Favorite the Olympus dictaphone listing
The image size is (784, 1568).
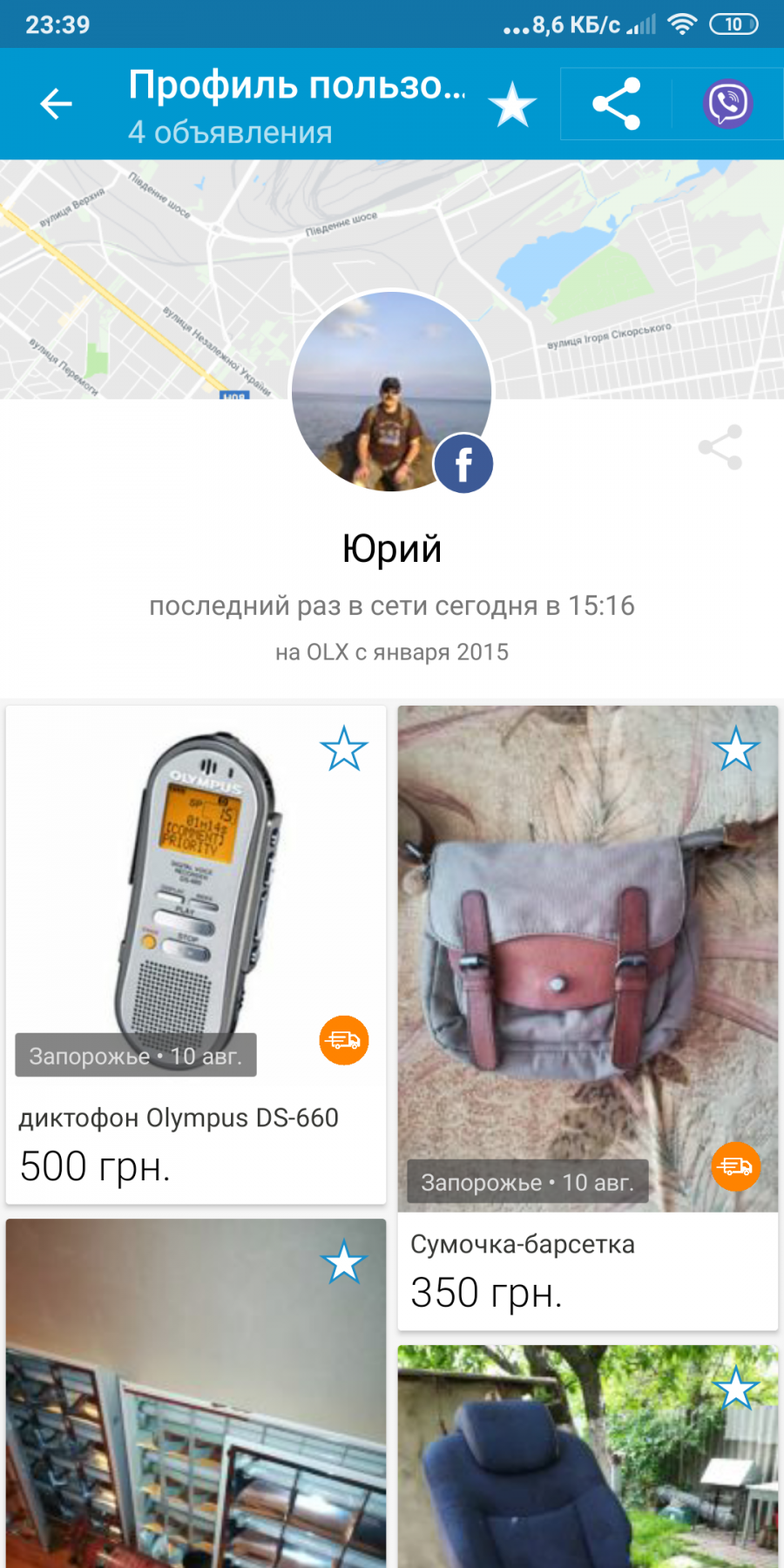344,748
